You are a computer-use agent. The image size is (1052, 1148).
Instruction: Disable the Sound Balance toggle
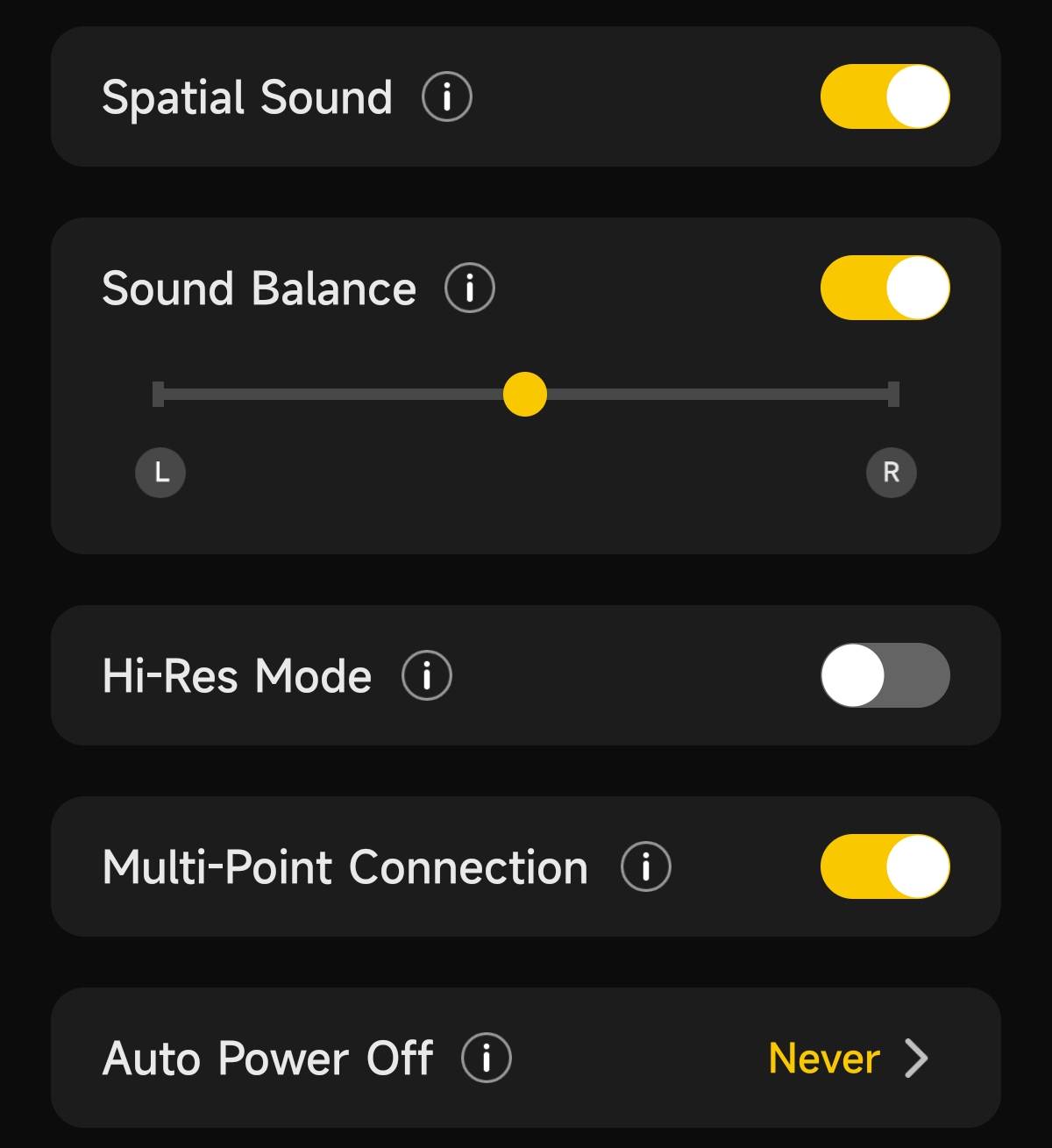pyautogui.click(x=885, y=288)
